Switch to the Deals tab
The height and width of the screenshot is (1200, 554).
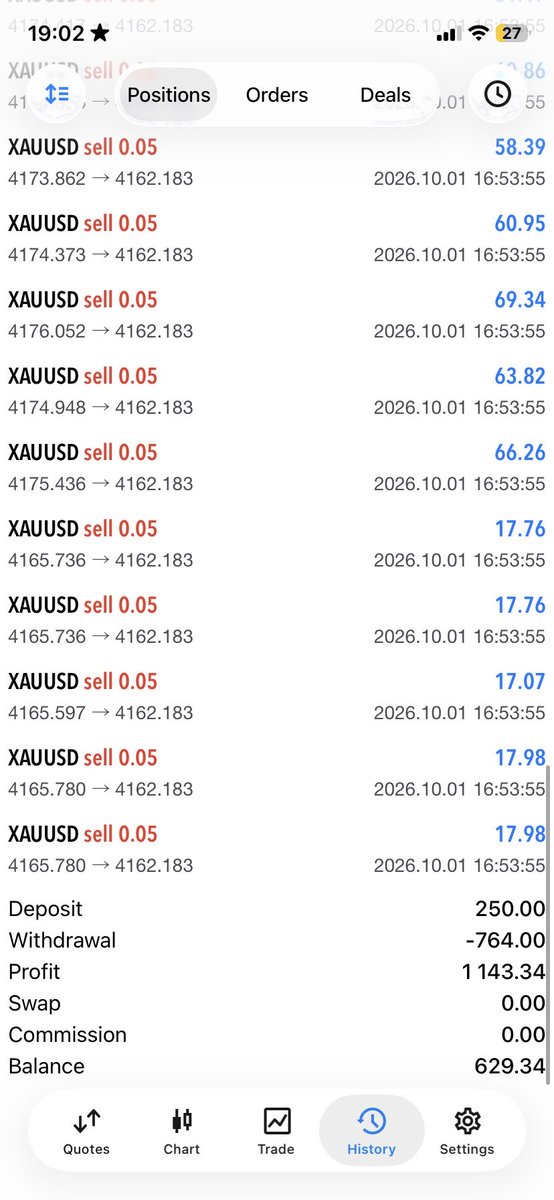[385, 95]
